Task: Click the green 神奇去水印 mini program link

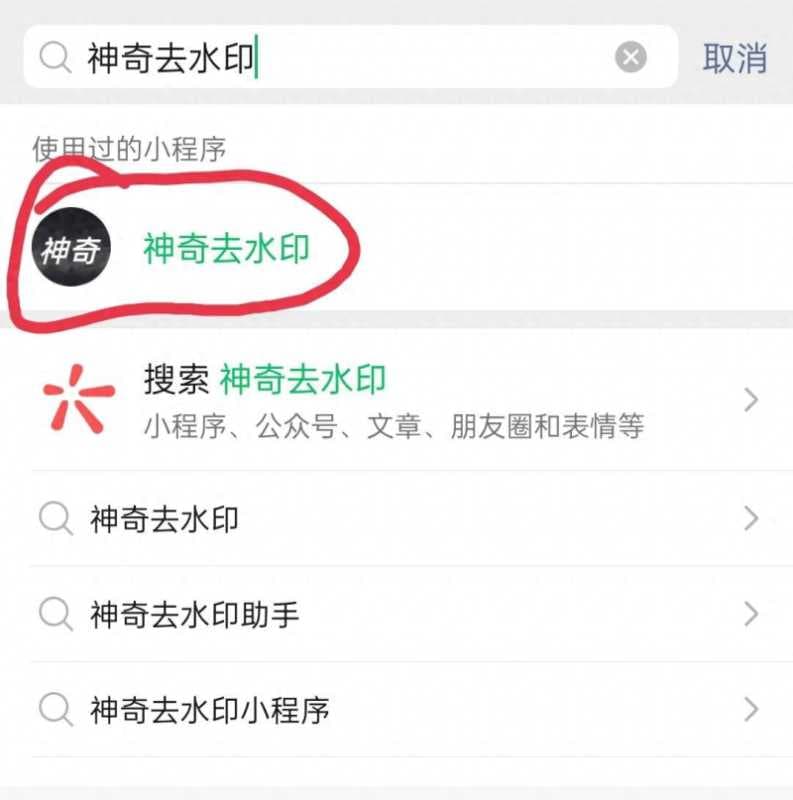Action: click(x=227, y=248)
